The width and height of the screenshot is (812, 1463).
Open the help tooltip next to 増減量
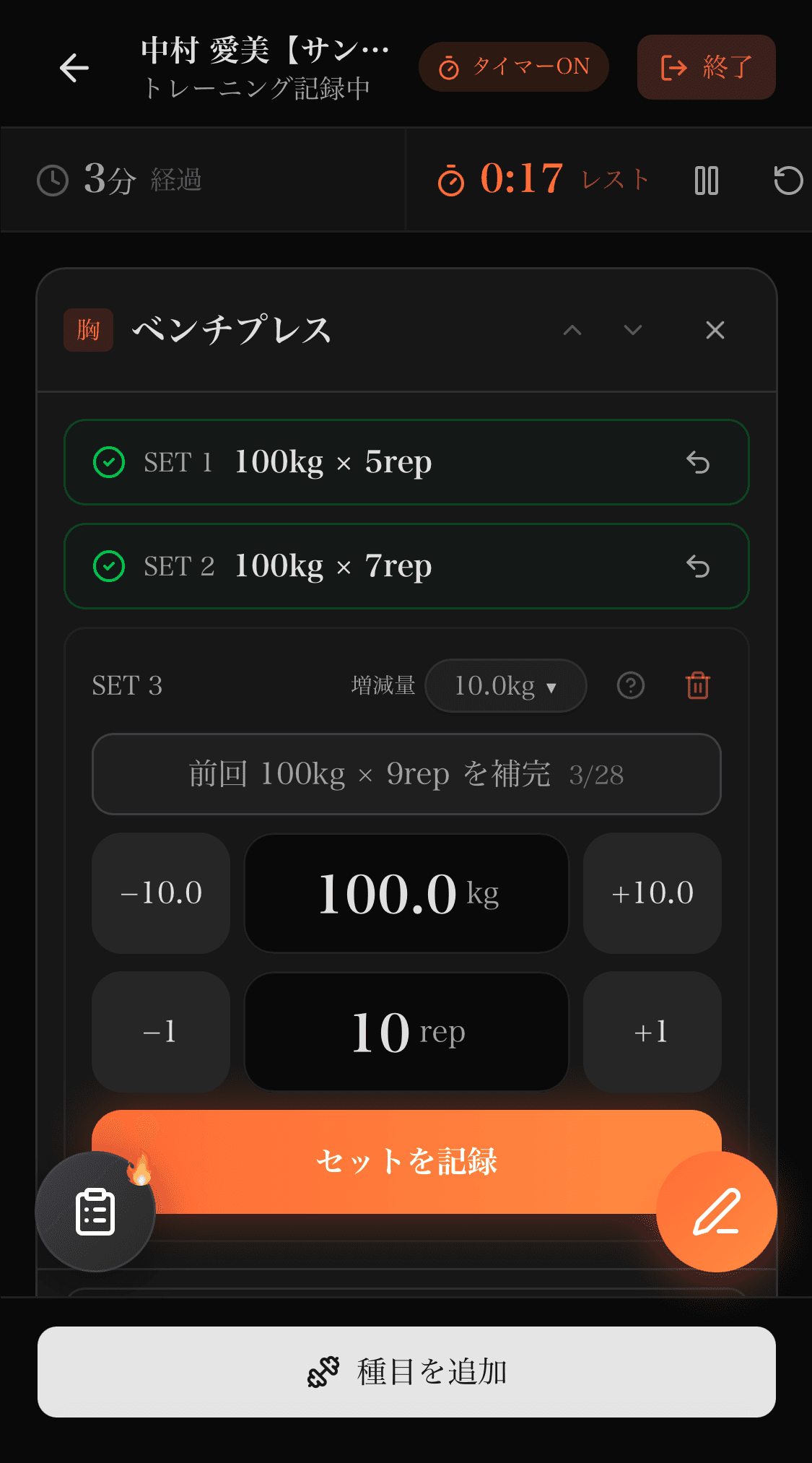(630, 686)
